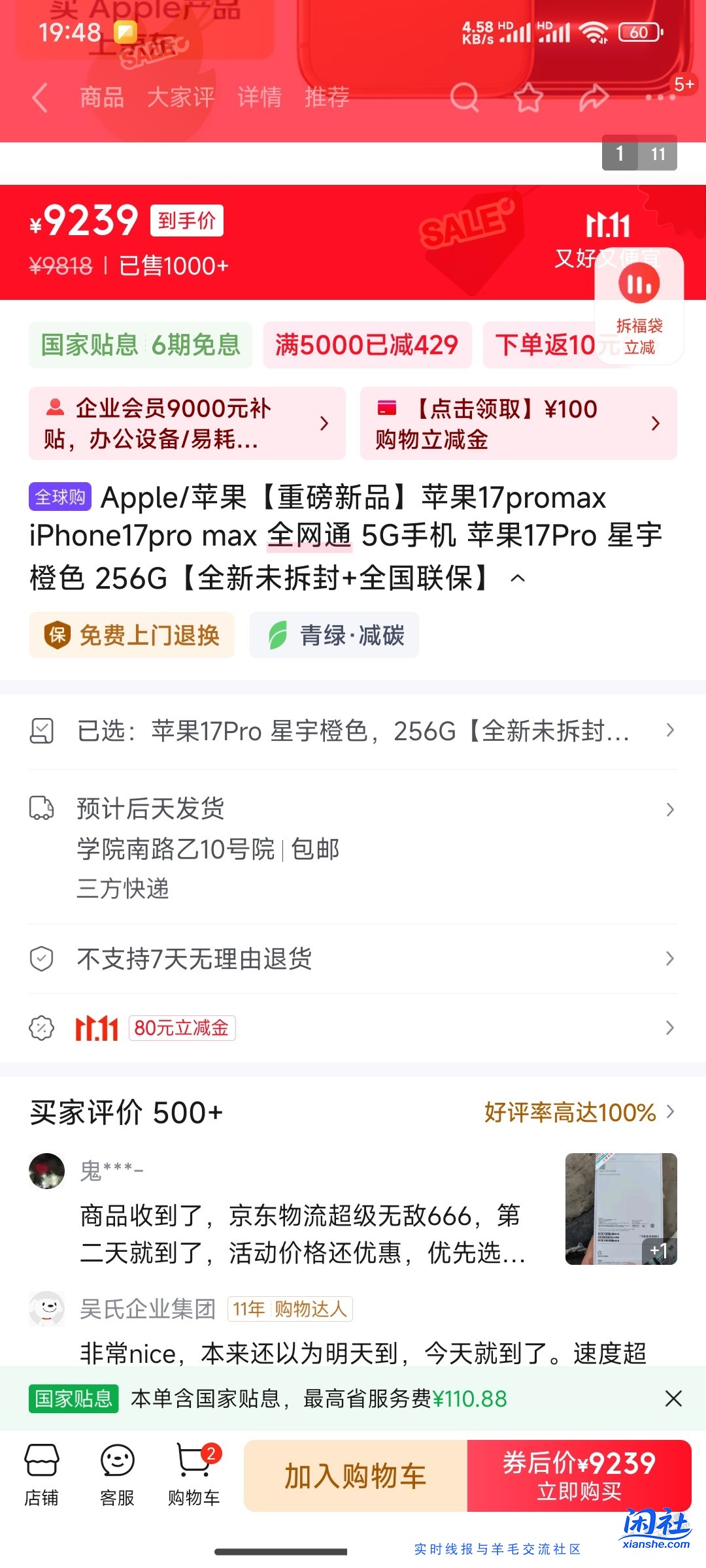The image size is (706, 1568).
Task: Contact 客服 customer service icon
Action: click(118, 1470)
